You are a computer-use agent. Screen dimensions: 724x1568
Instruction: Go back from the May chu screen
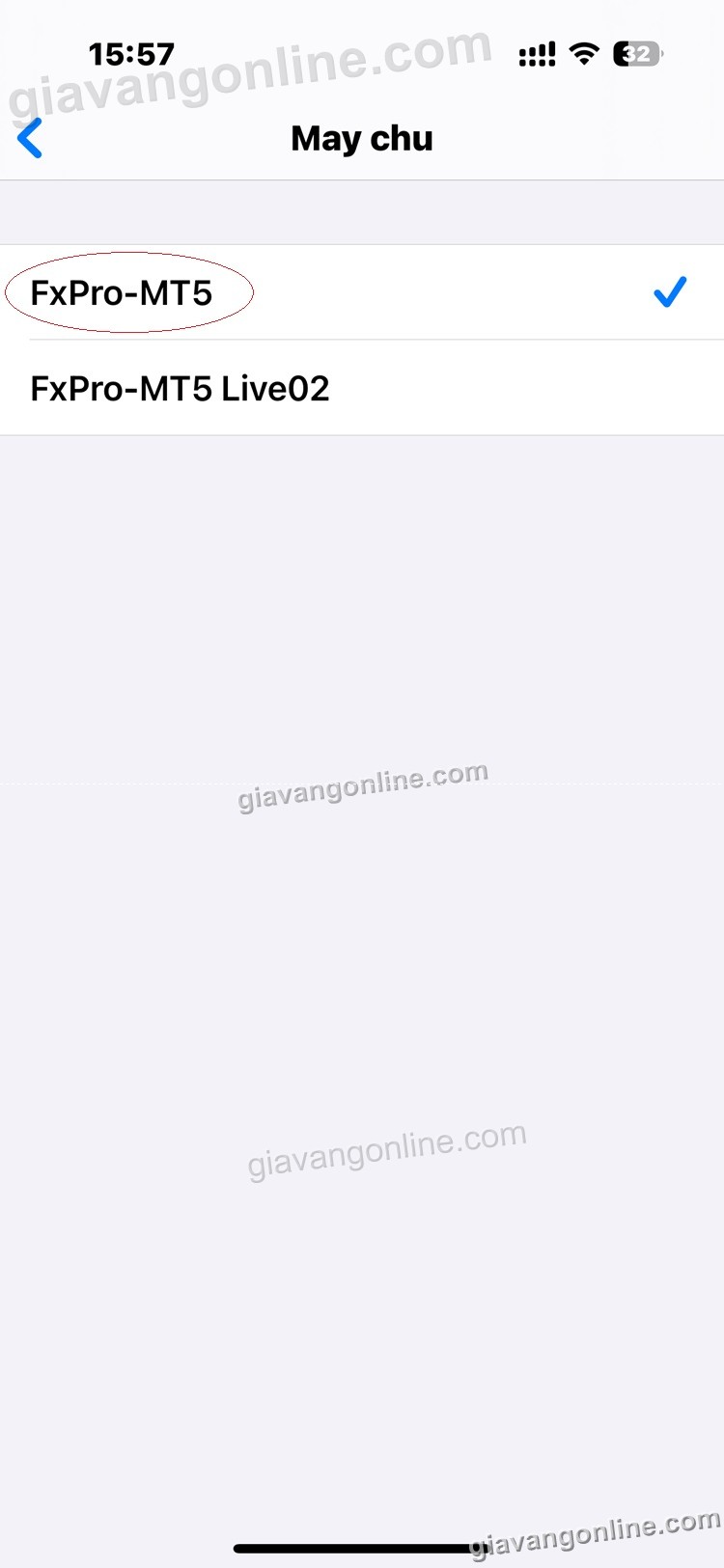[31, 139]
